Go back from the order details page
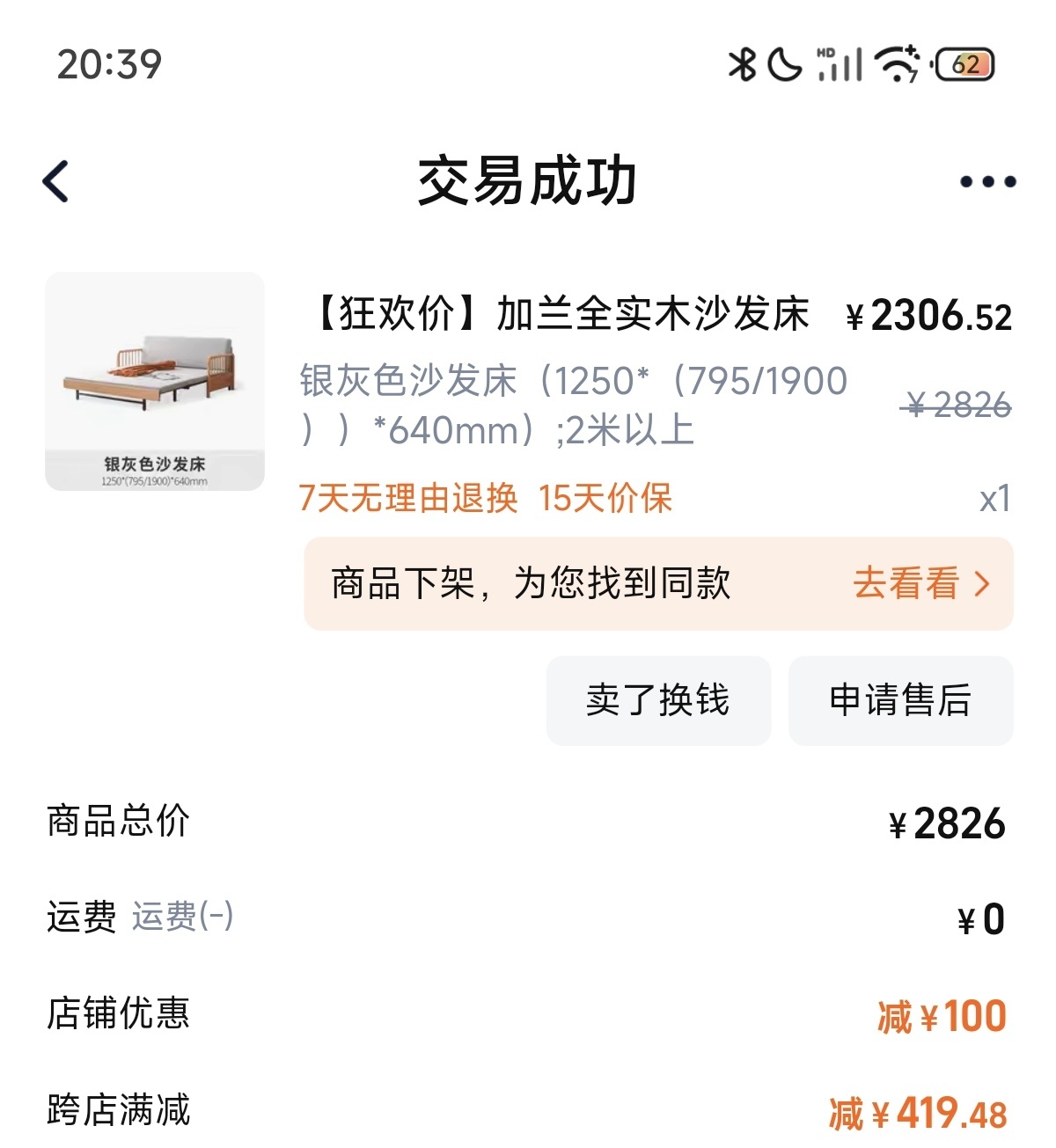Image resolution: width=1056 pixels, height=1148 pixels. coord(56,182)
